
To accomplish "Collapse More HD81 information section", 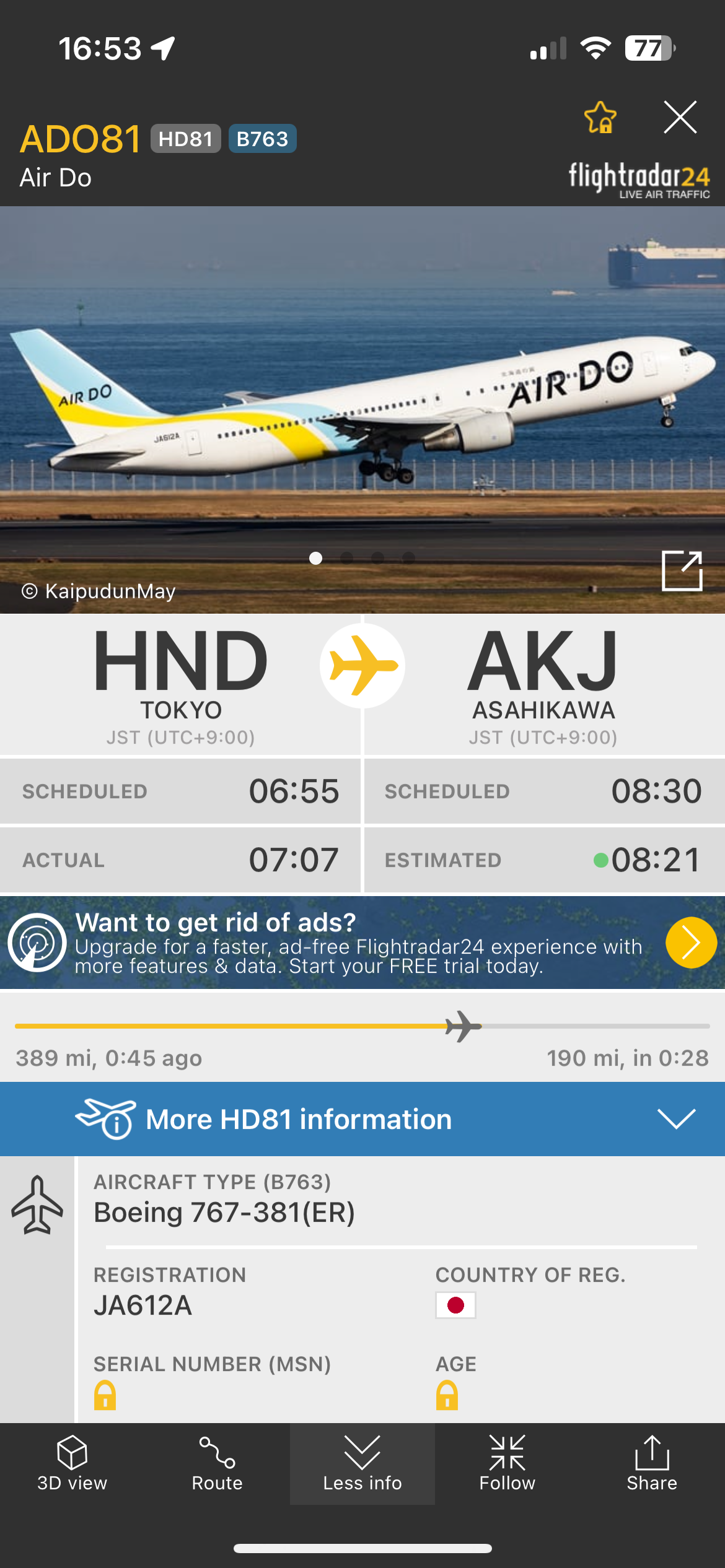I will [x=676, y=1119].
